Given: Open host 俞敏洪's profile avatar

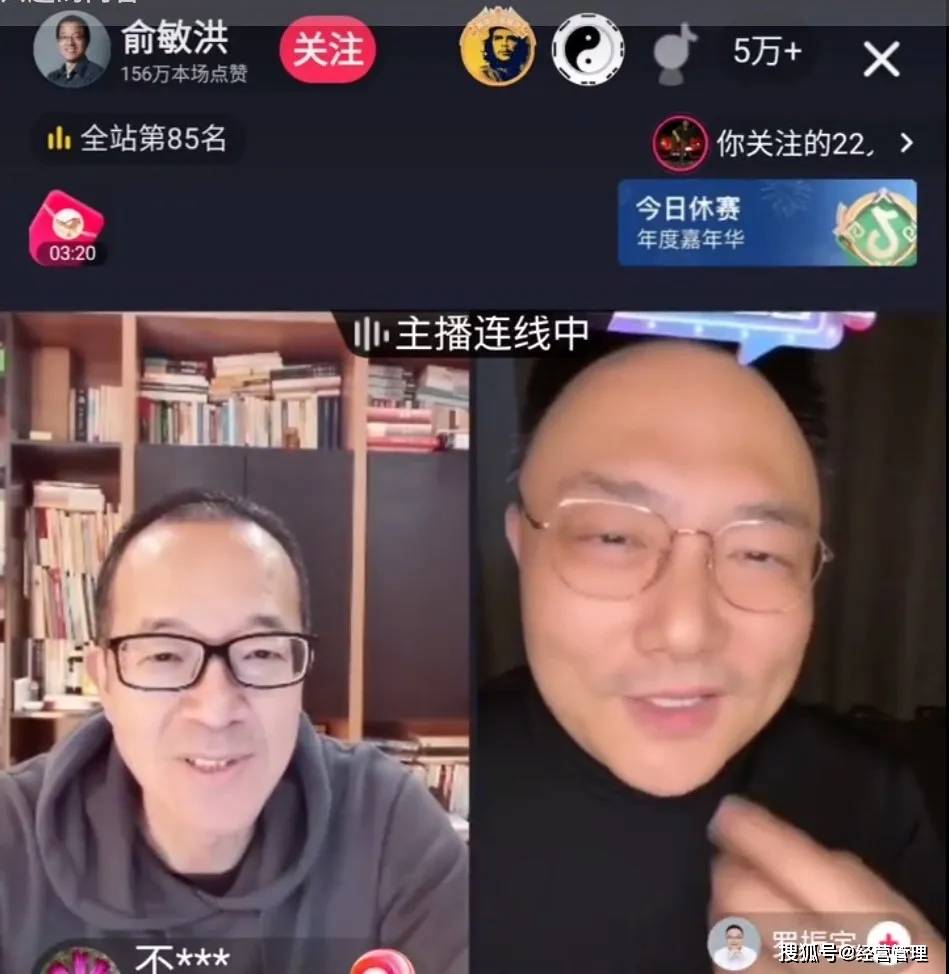Looking at the screenshot, I should pyautogui.click(x=72, y=49).
